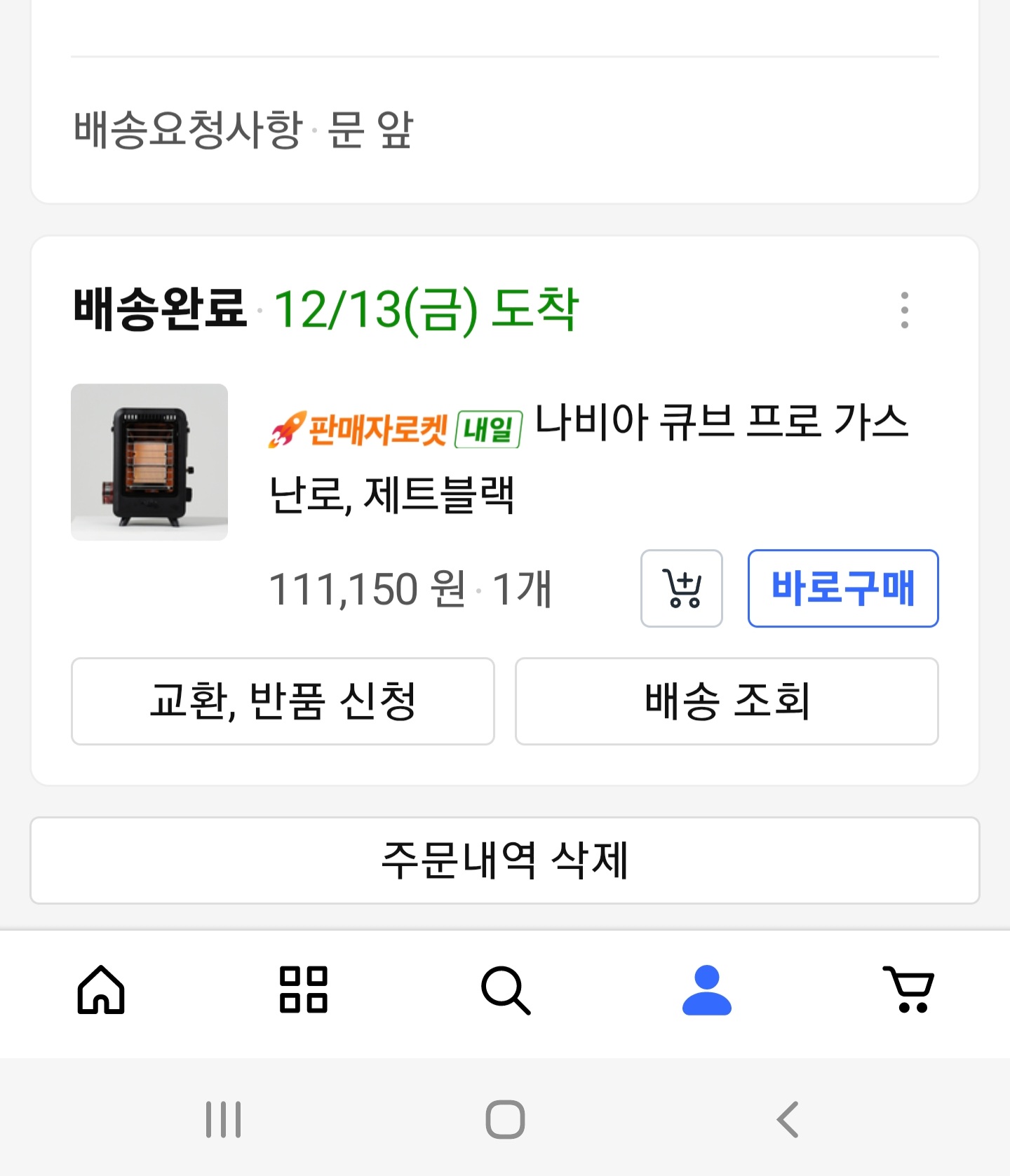Open the three-dot menu for 배송완료 order
Image resolution: width=1010 pixels, height=1176 pixels.
point(904,310)
